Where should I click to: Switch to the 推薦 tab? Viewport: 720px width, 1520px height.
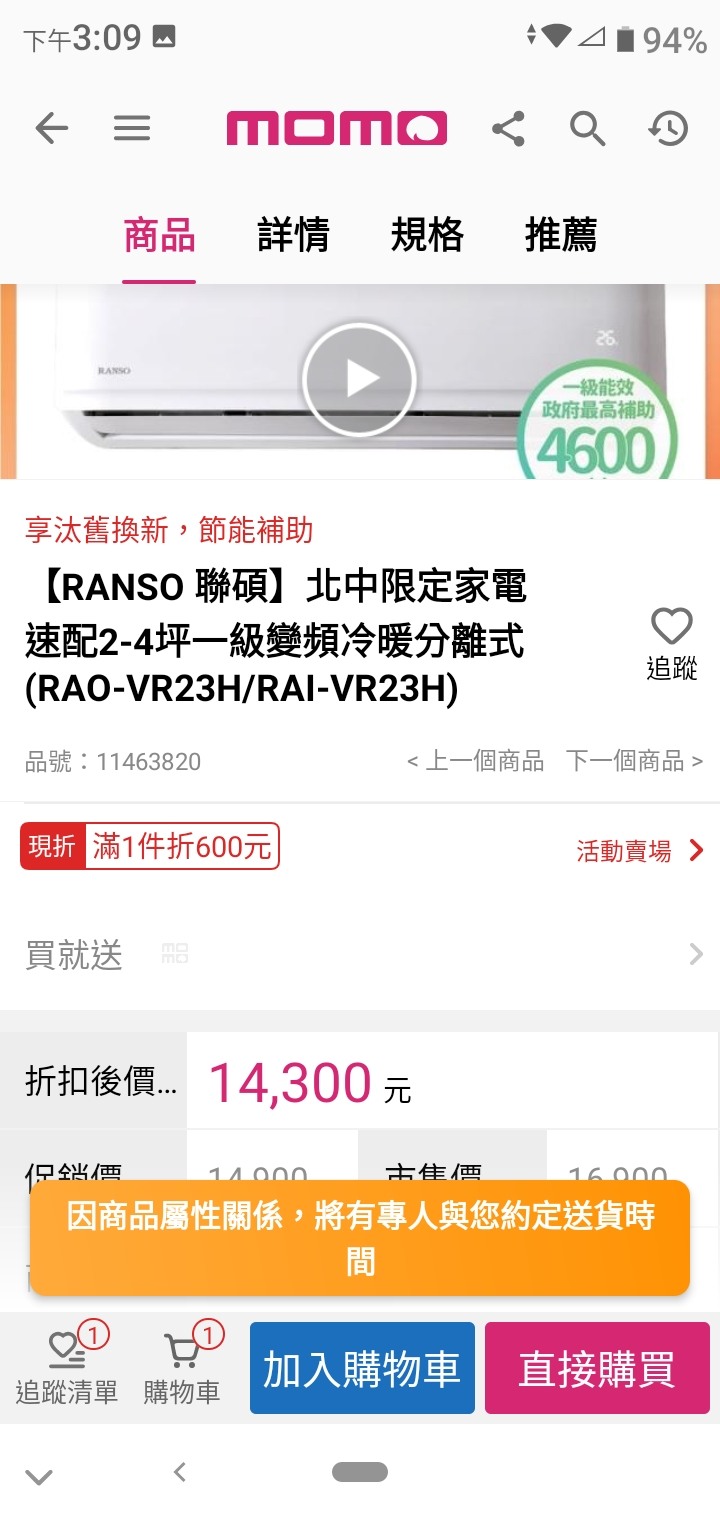561,236
